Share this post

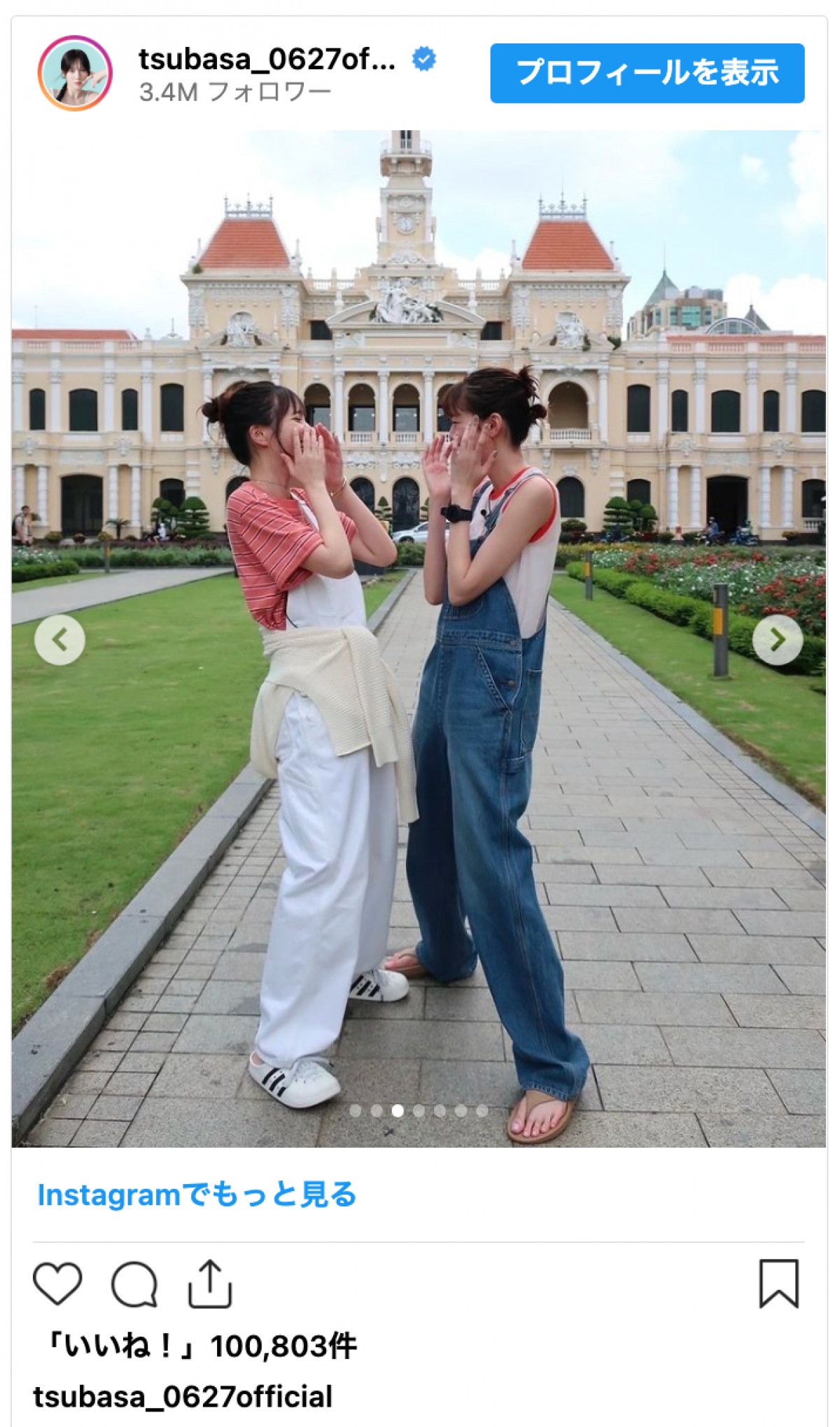pos(209,1283)
